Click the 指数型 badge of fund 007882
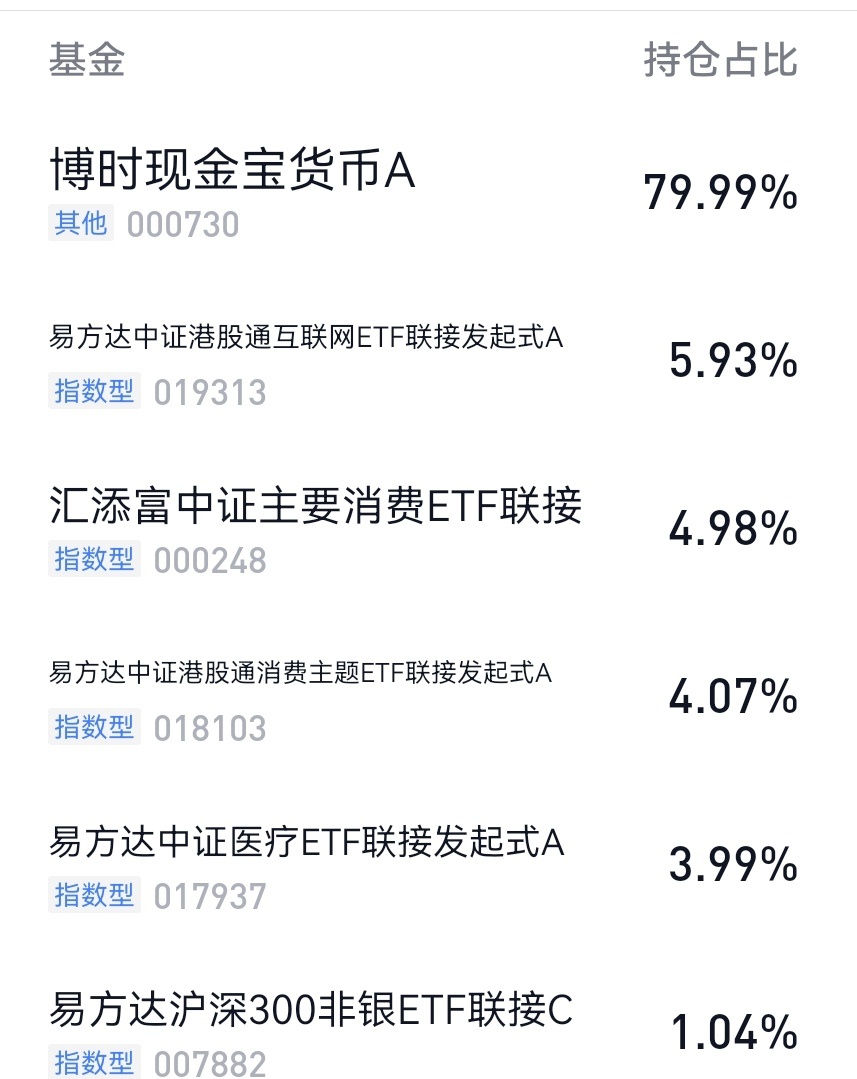The height and width of the screenshot is (1079, 857). [x=94, y=1064]
